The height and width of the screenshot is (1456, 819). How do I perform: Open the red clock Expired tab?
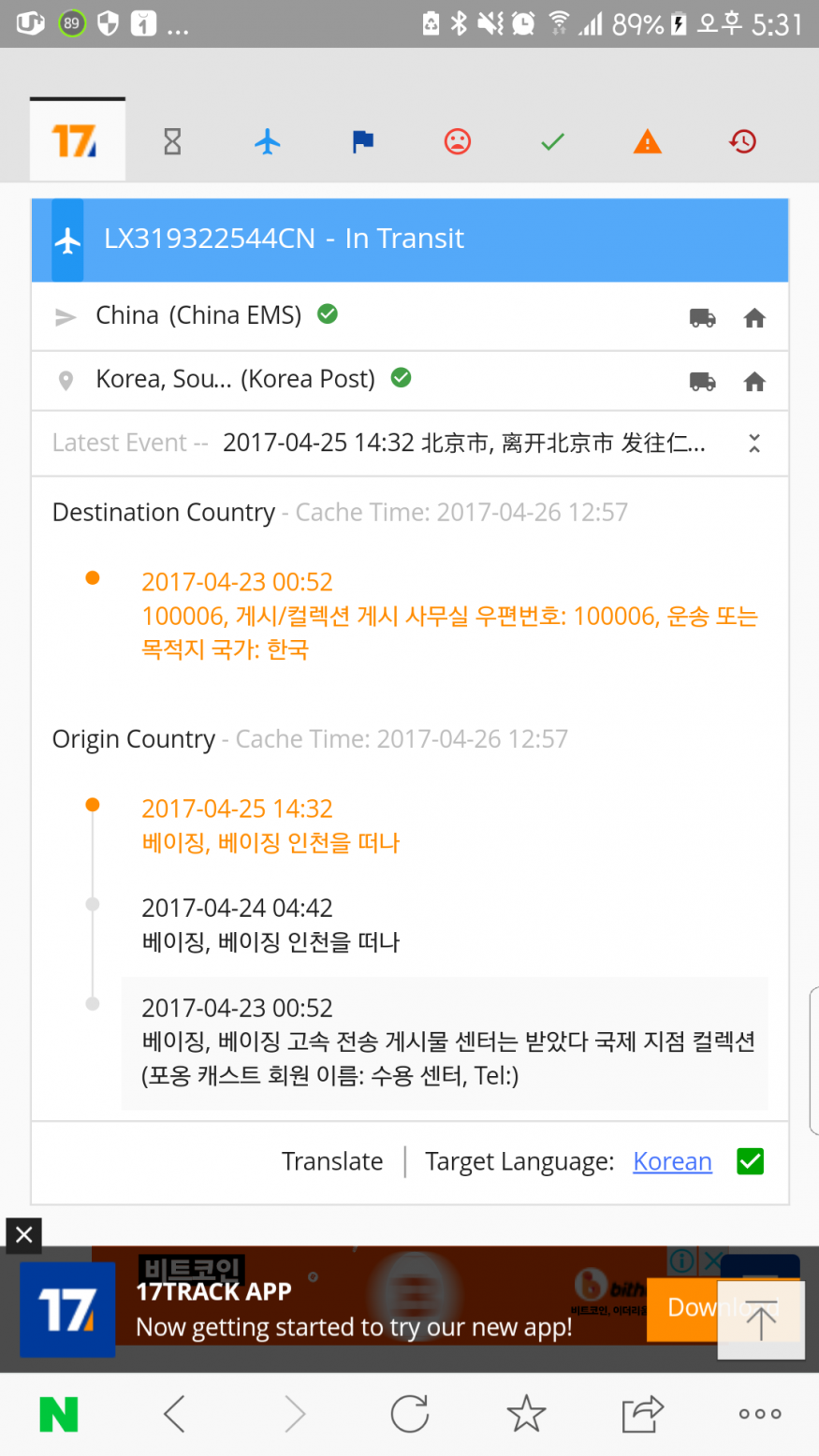coord(742,142)
